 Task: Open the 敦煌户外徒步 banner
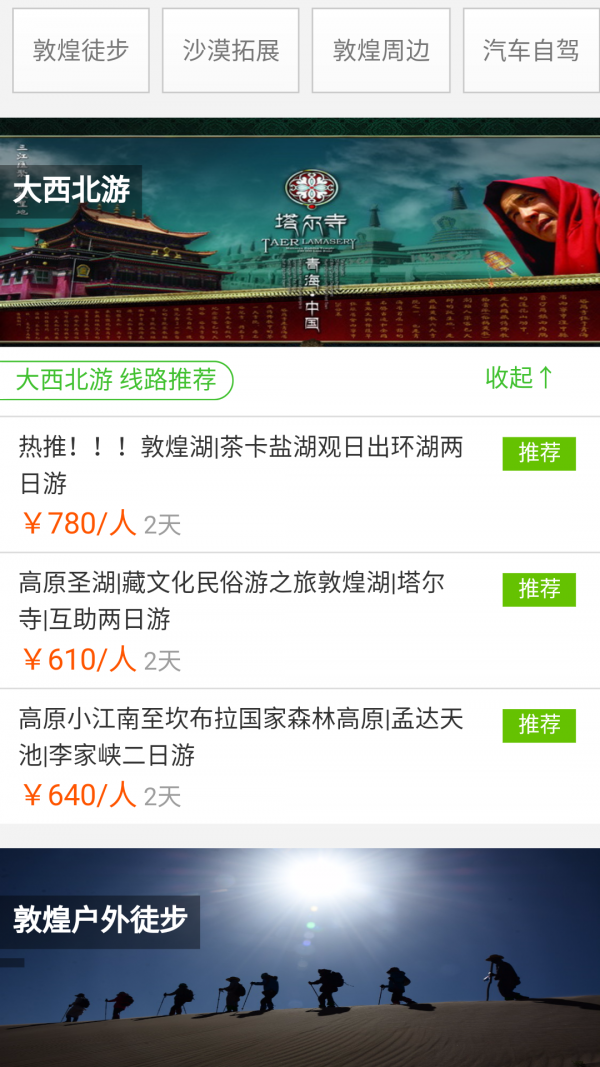[300, 955]
